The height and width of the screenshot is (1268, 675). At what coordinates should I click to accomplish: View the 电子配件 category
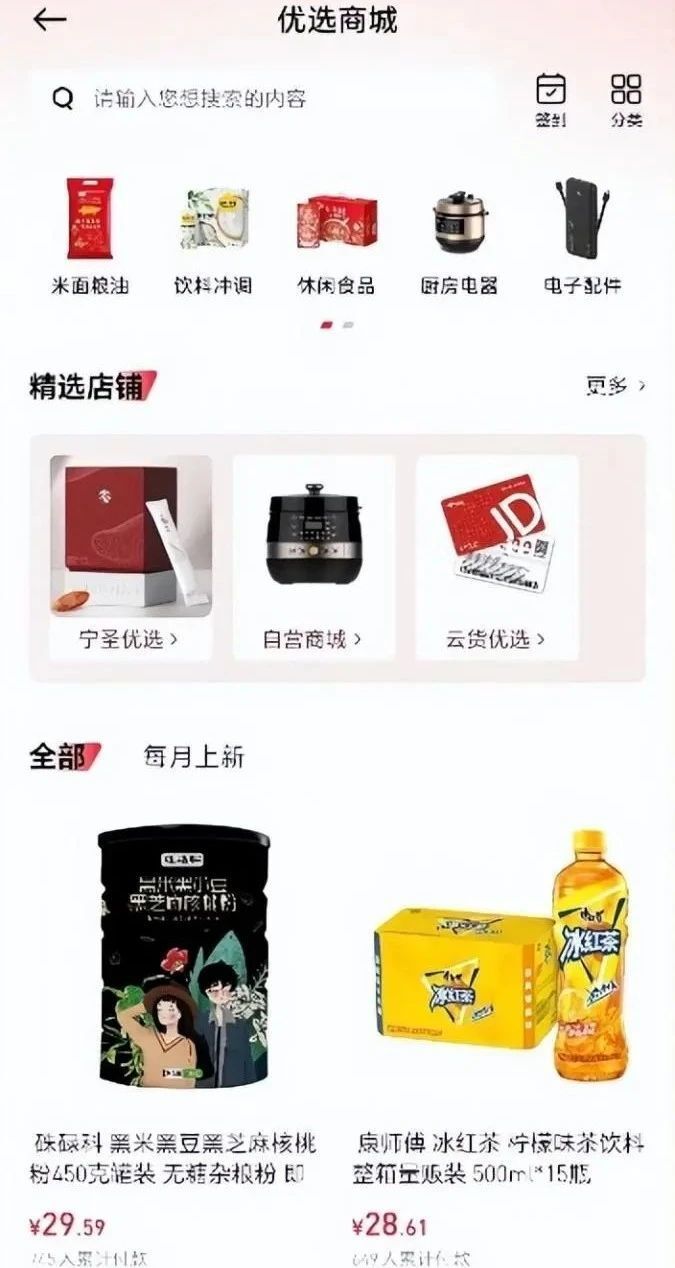582,236
